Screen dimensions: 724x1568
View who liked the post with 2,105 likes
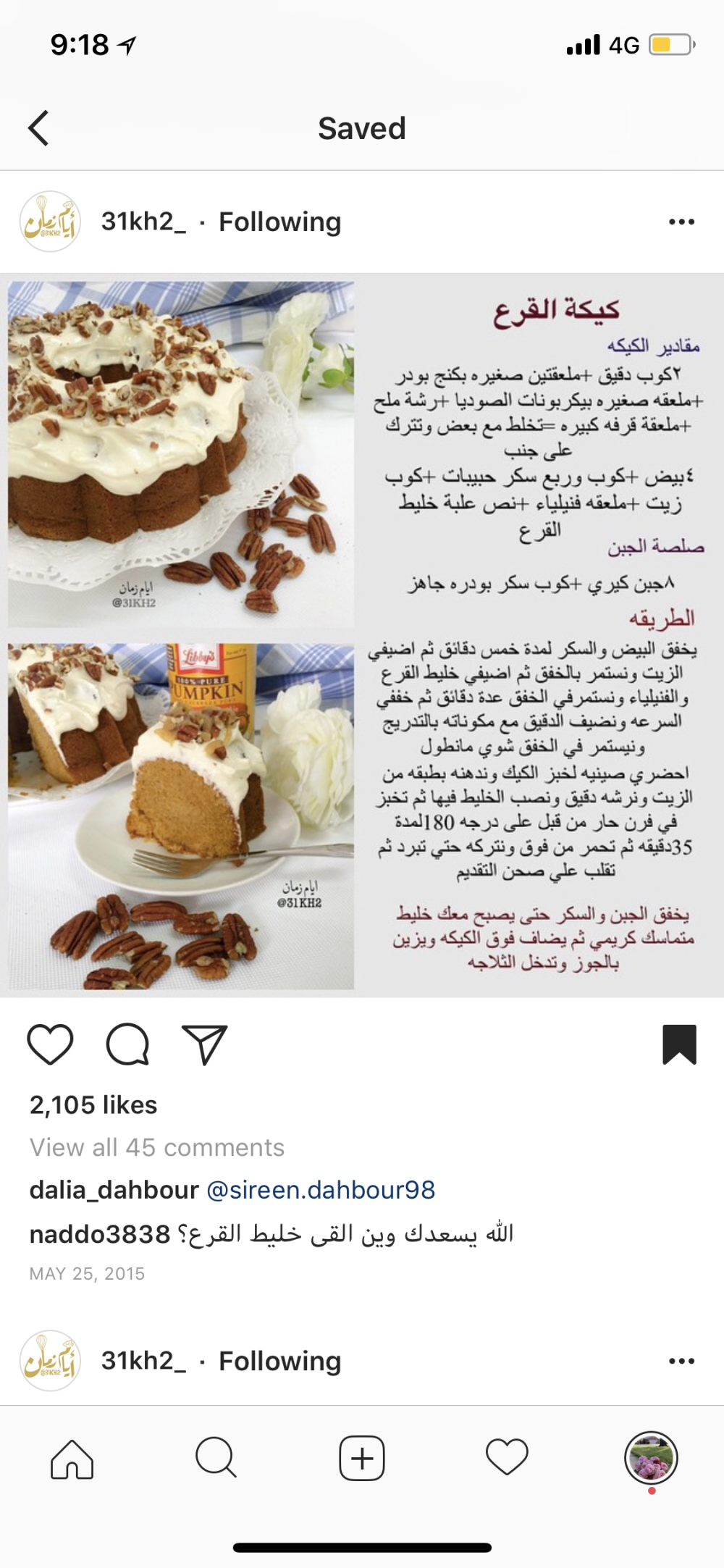(93, 1105)
